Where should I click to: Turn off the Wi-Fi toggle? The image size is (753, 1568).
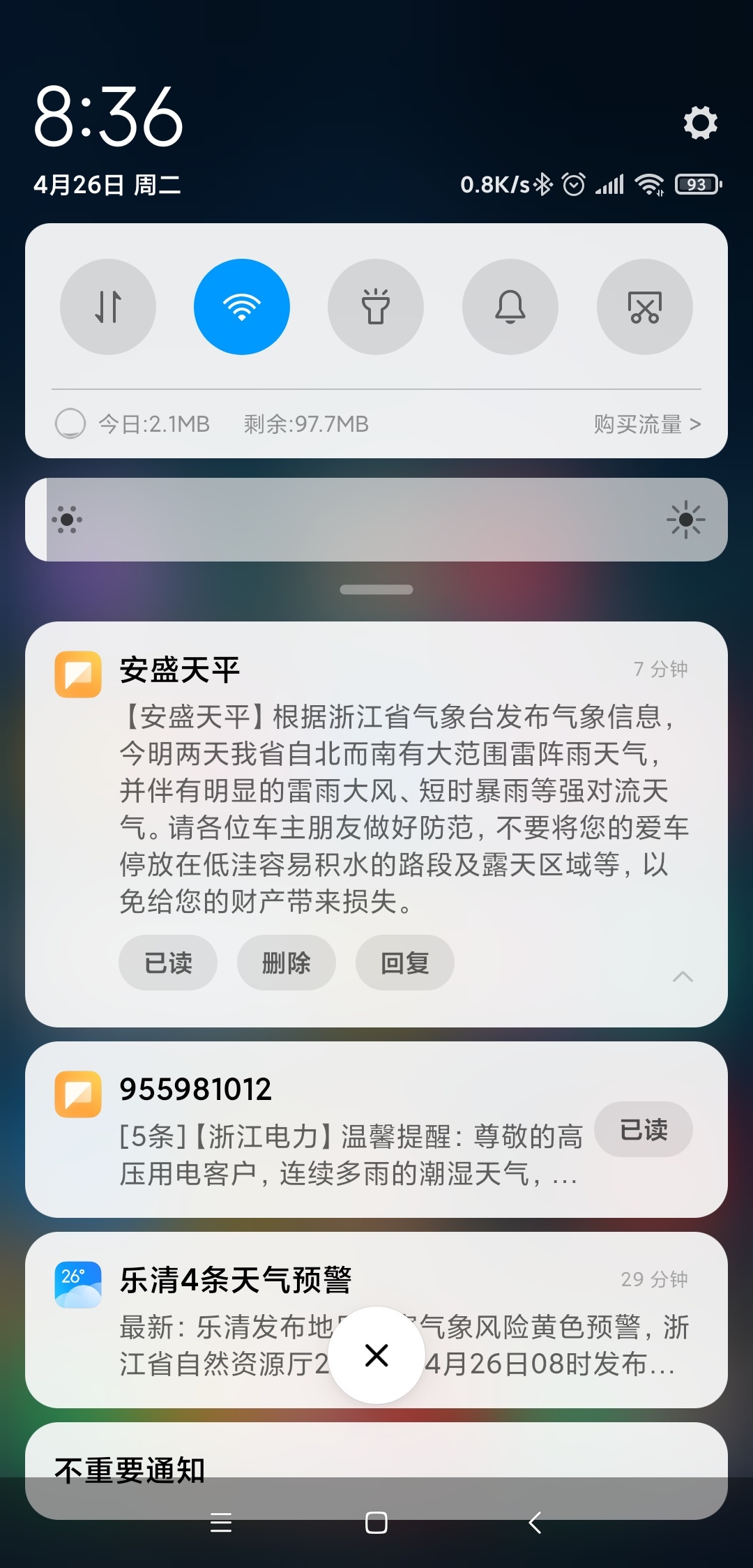(242, 307)
